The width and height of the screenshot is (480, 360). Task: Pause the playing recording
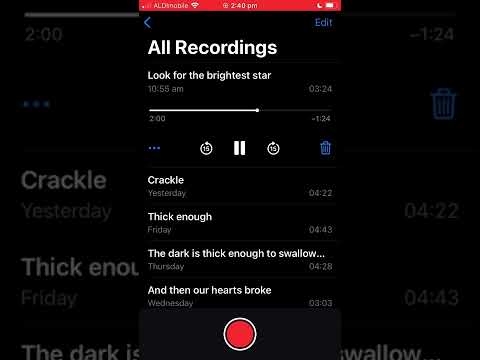pos(239,148)
